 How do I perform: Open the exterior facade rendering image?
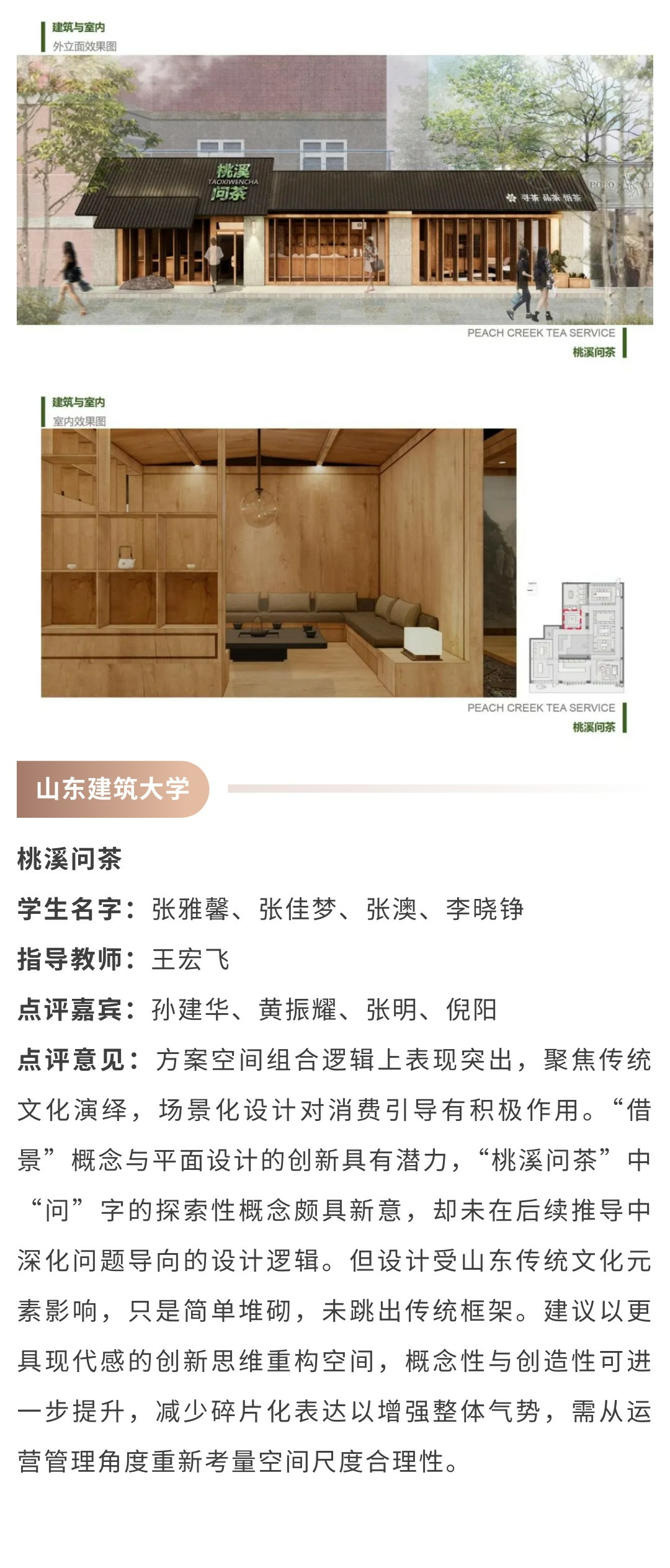coord(335,190)
